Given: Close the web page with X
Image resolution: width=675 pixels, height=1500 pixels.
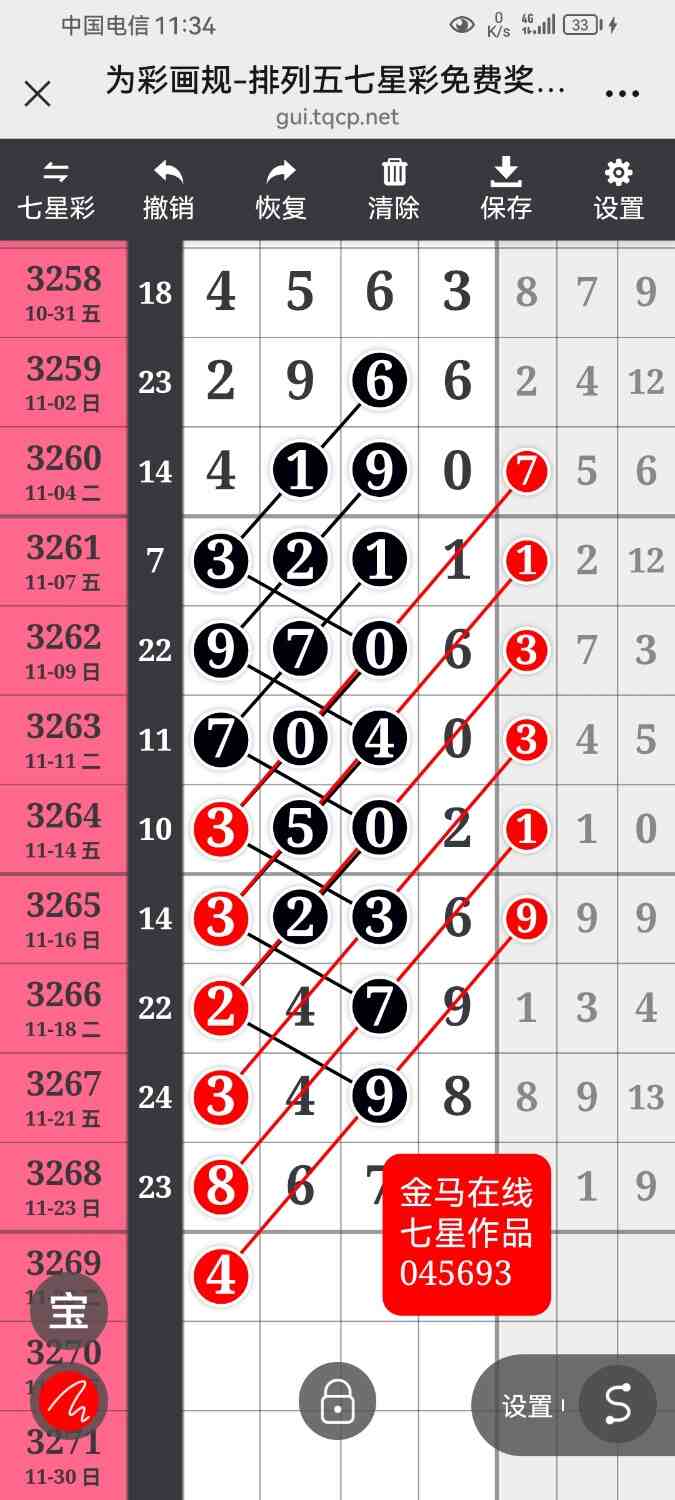Looking at the screenshot, I should (37, 94).
